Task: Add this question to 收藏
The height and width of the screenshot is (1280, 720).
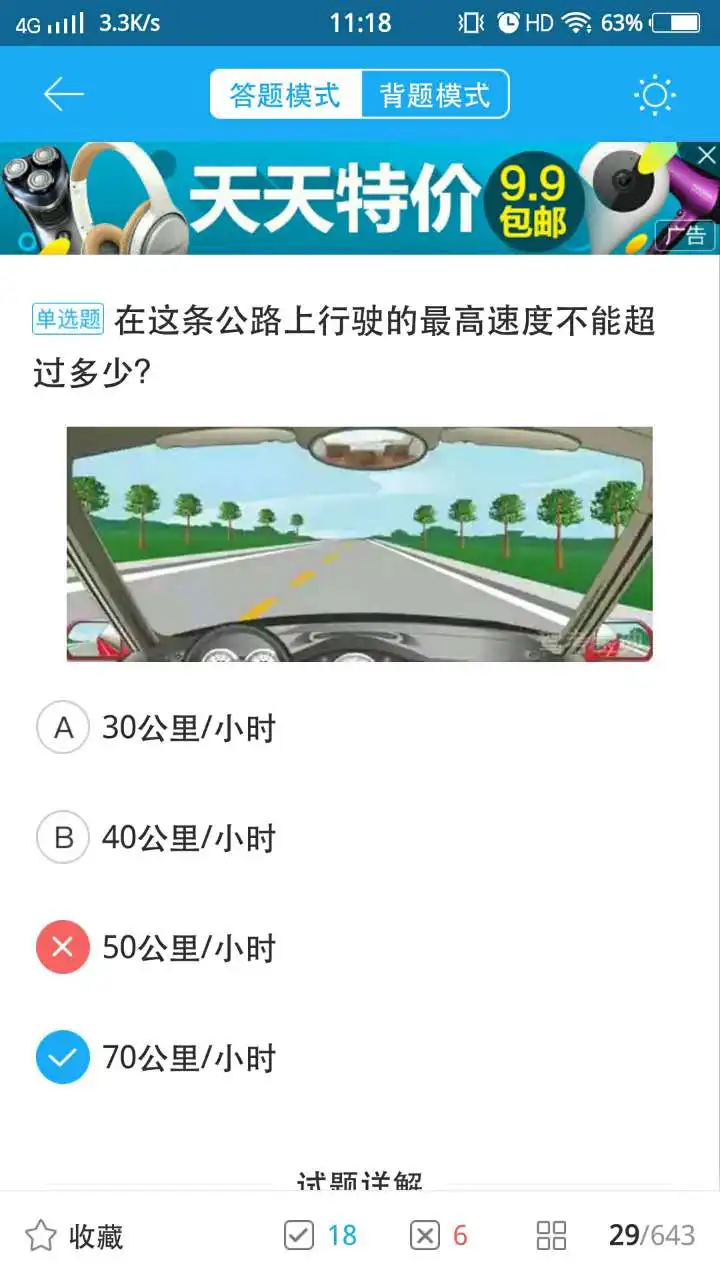Action: pyautogui.click(x=74, y=1236)
